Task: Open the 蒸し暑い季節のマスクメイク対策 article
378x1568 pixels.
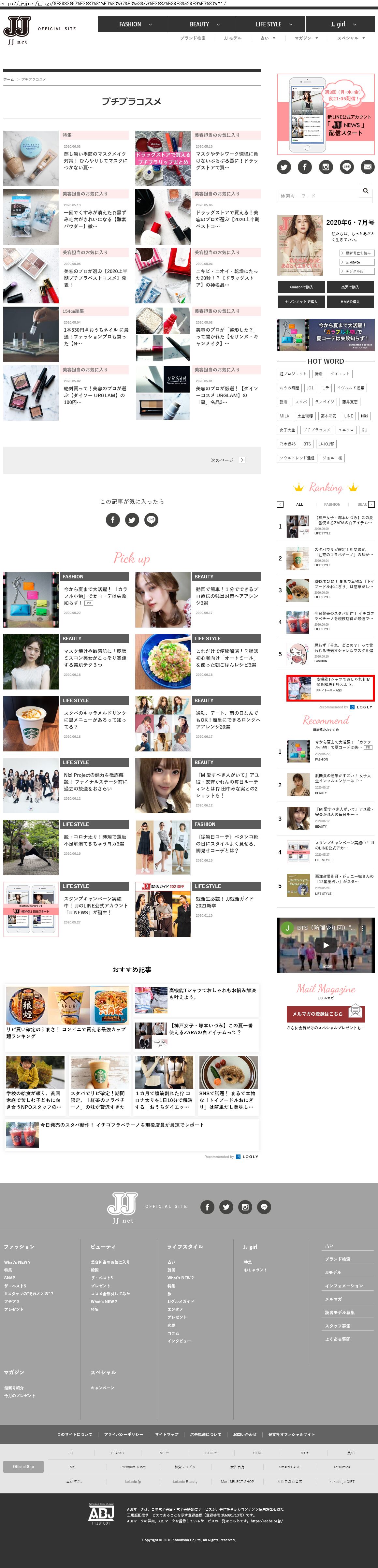Action: (95, 161)
